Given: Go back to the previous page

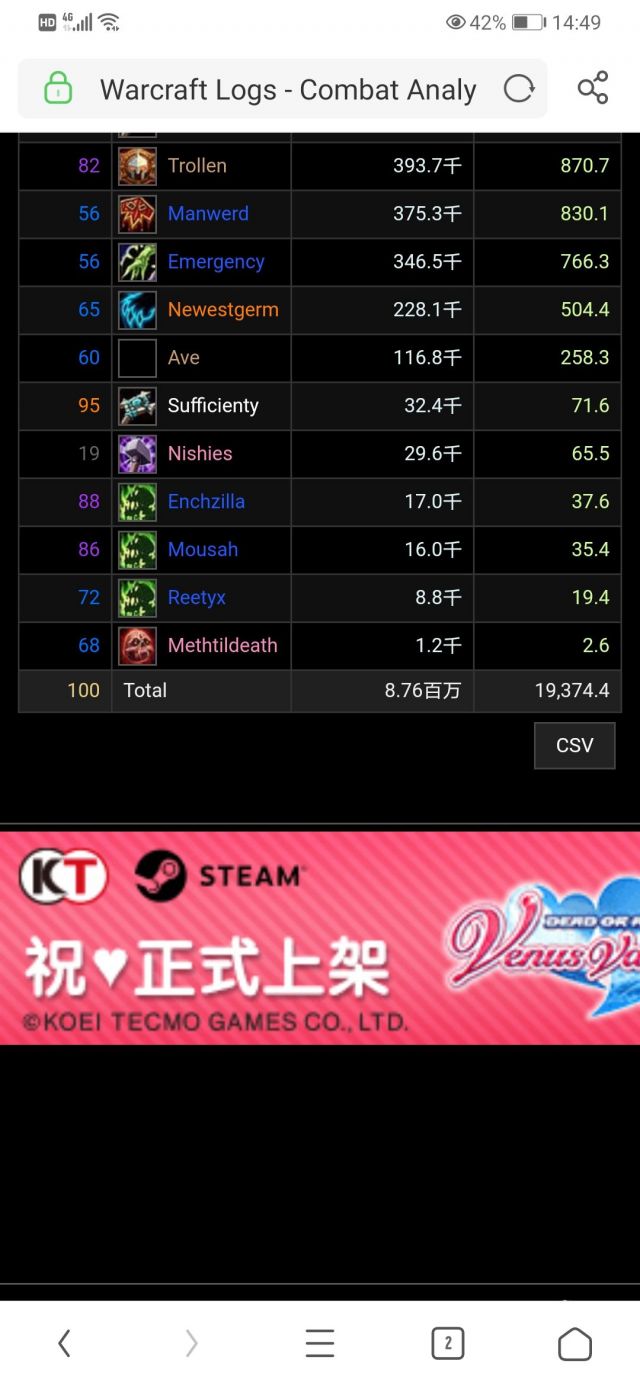Looking at the screenshot, I should pyautogui.click(x=64, y=1344).
